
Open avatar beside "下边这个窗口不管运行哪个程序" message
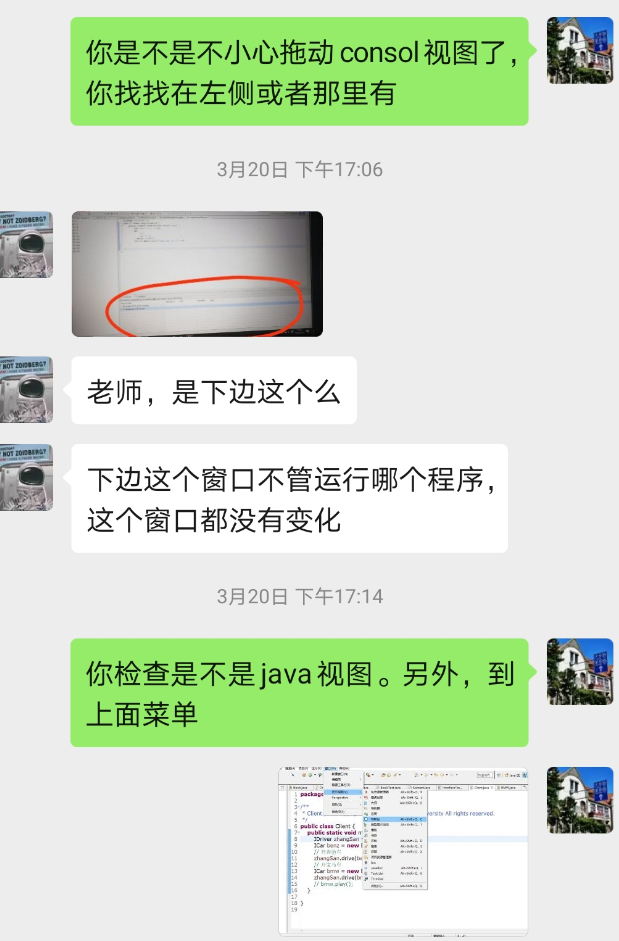25,477
